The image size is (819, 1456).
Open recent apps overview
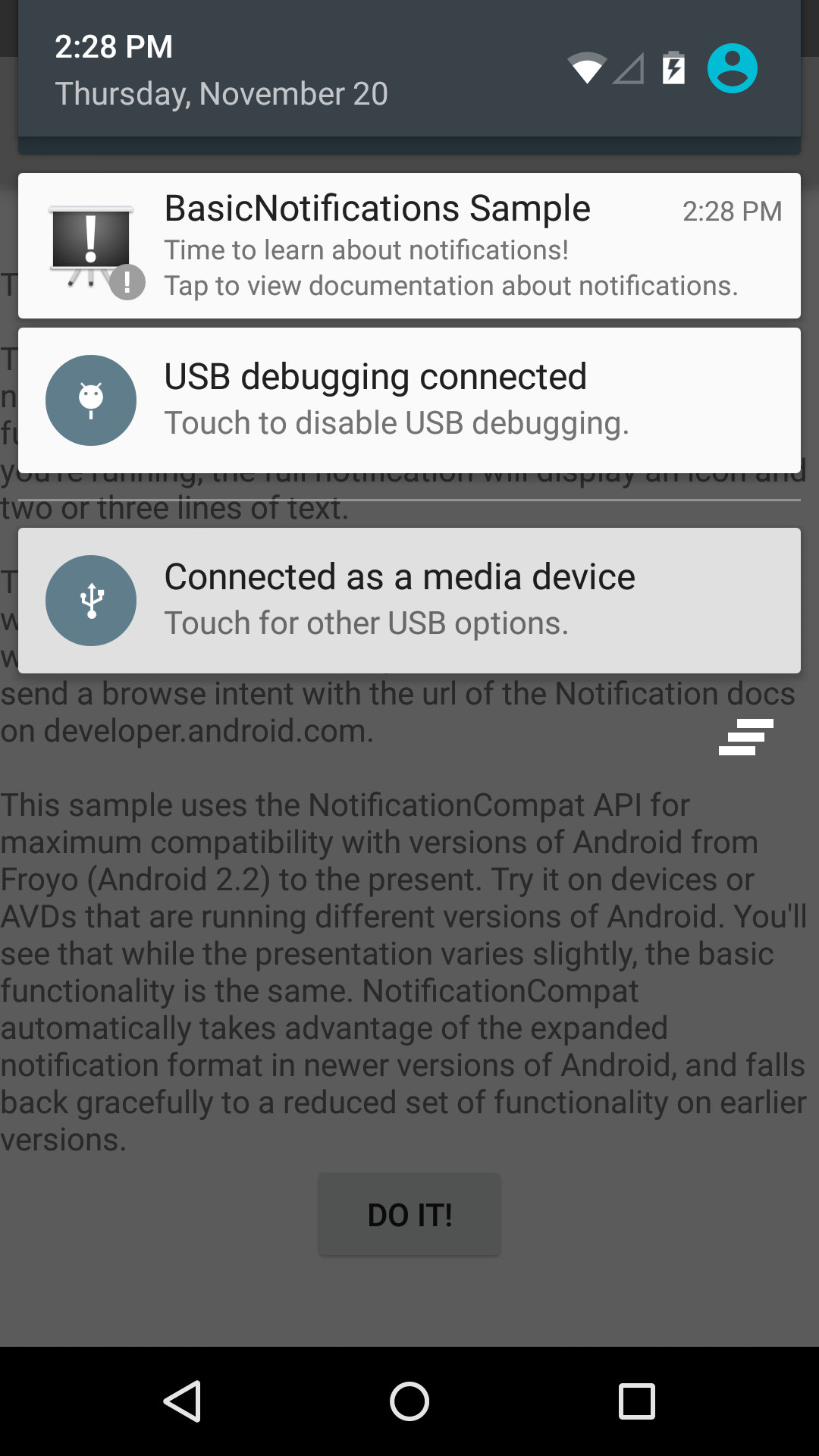(637, 1401)
